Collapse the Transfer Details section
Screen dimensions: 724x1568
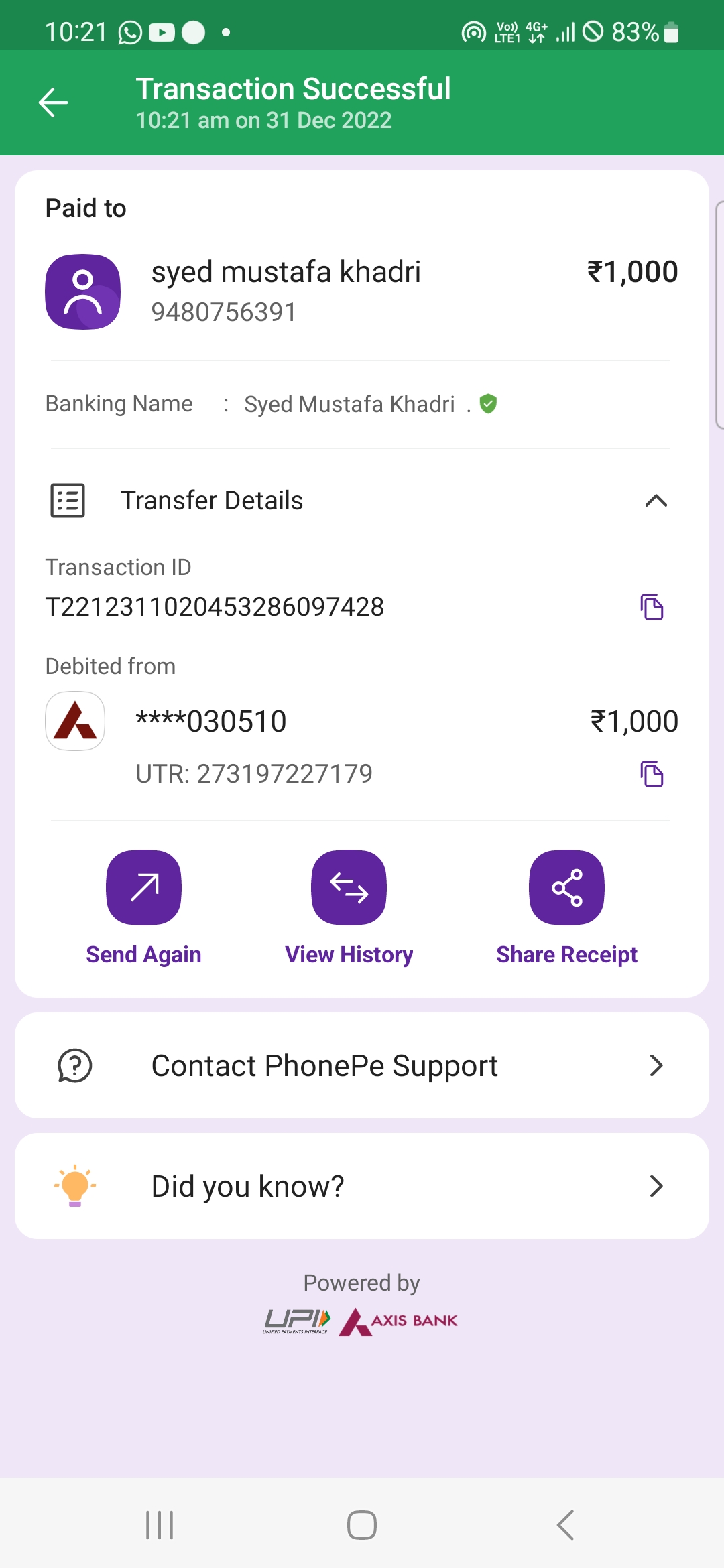point(656,501)
